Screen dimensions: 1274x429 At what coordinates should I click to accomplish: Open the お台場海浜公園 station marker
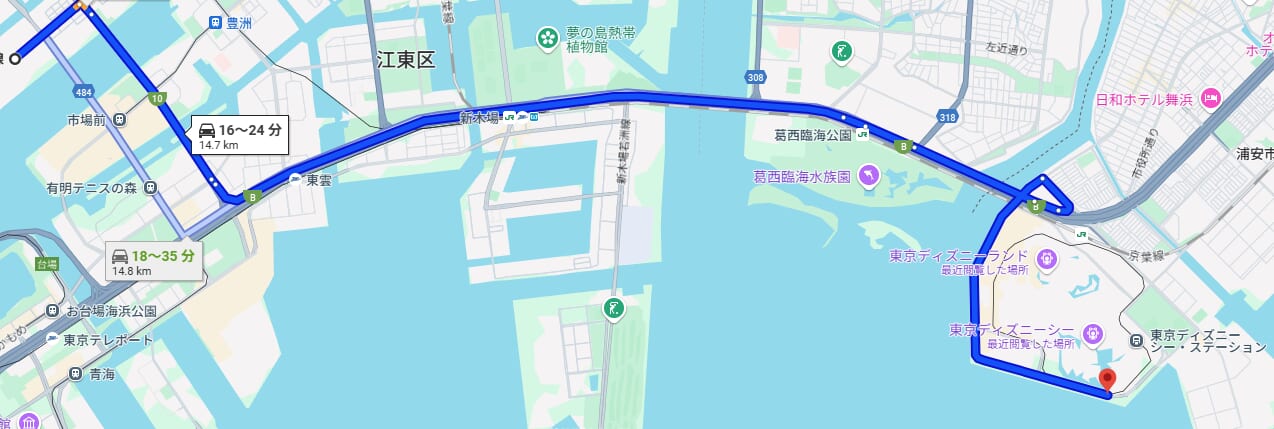(52, 311)
